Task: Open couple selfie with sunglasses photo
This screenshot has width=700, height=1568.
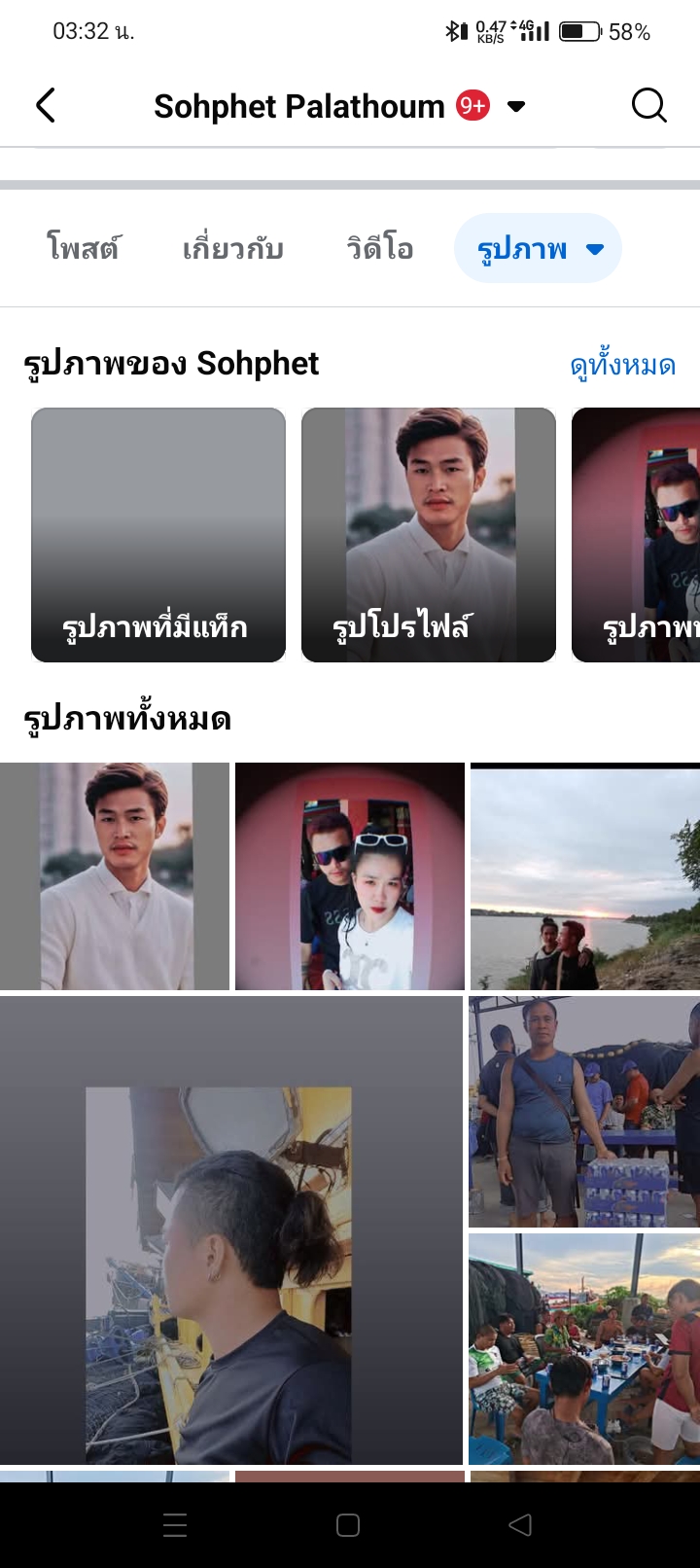Action: tap(350, 876)
